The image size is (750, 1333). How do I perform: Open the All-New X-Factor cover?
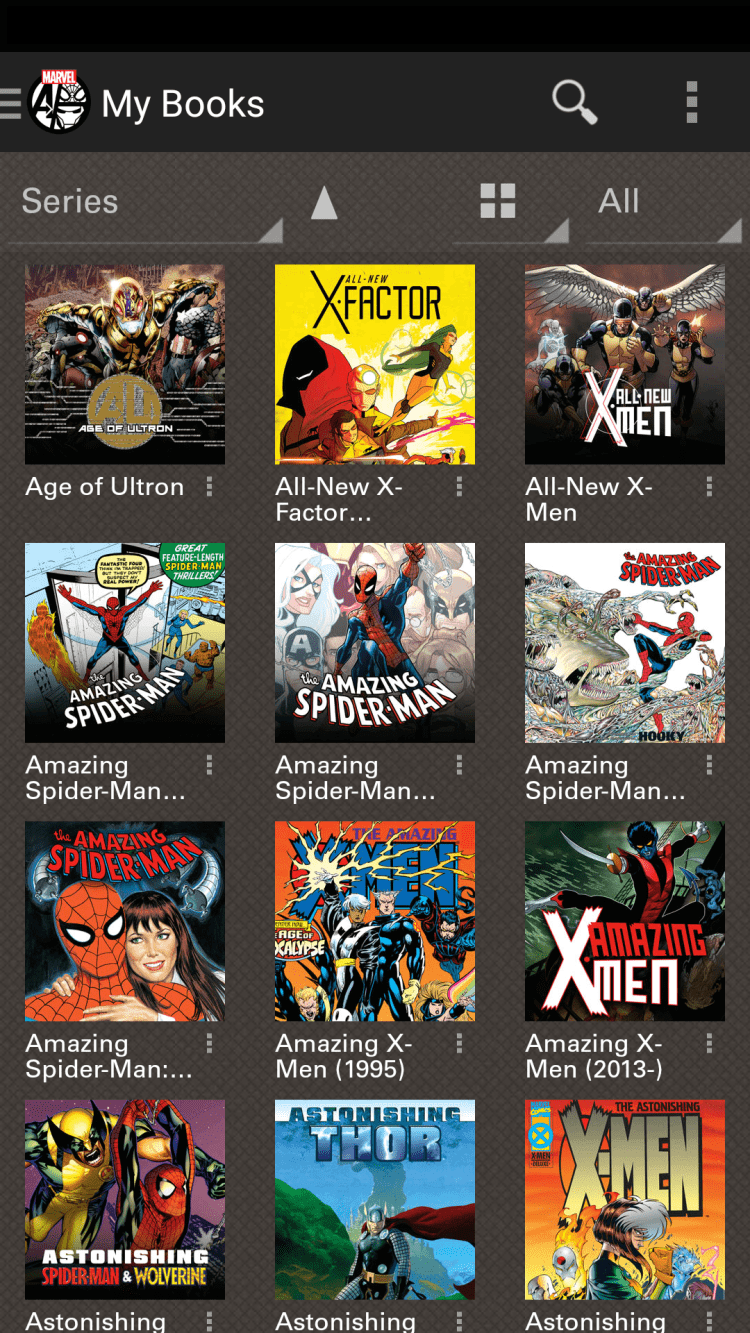point(375,364)
